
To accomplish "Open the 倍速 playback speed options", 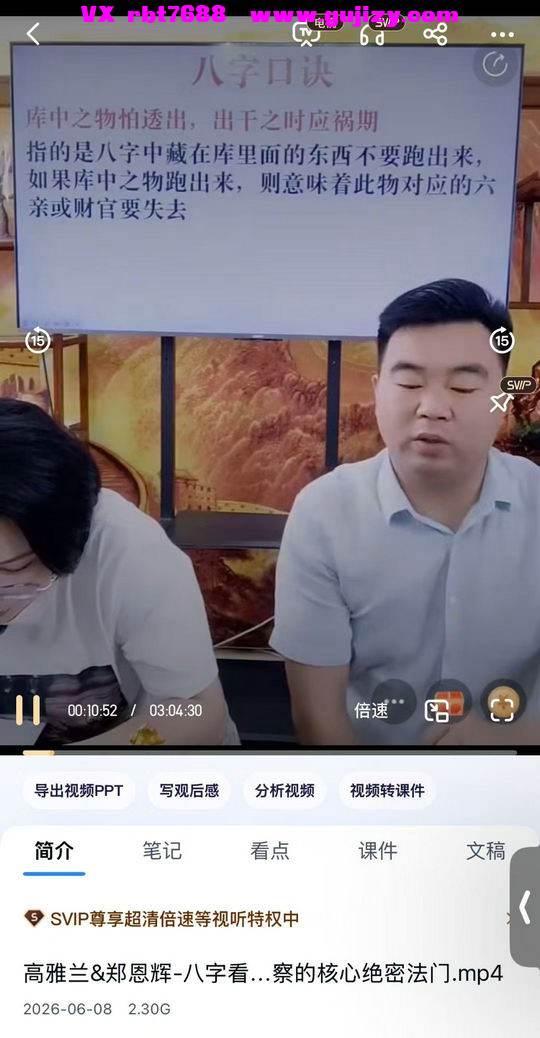I will (x=371, y=710).
